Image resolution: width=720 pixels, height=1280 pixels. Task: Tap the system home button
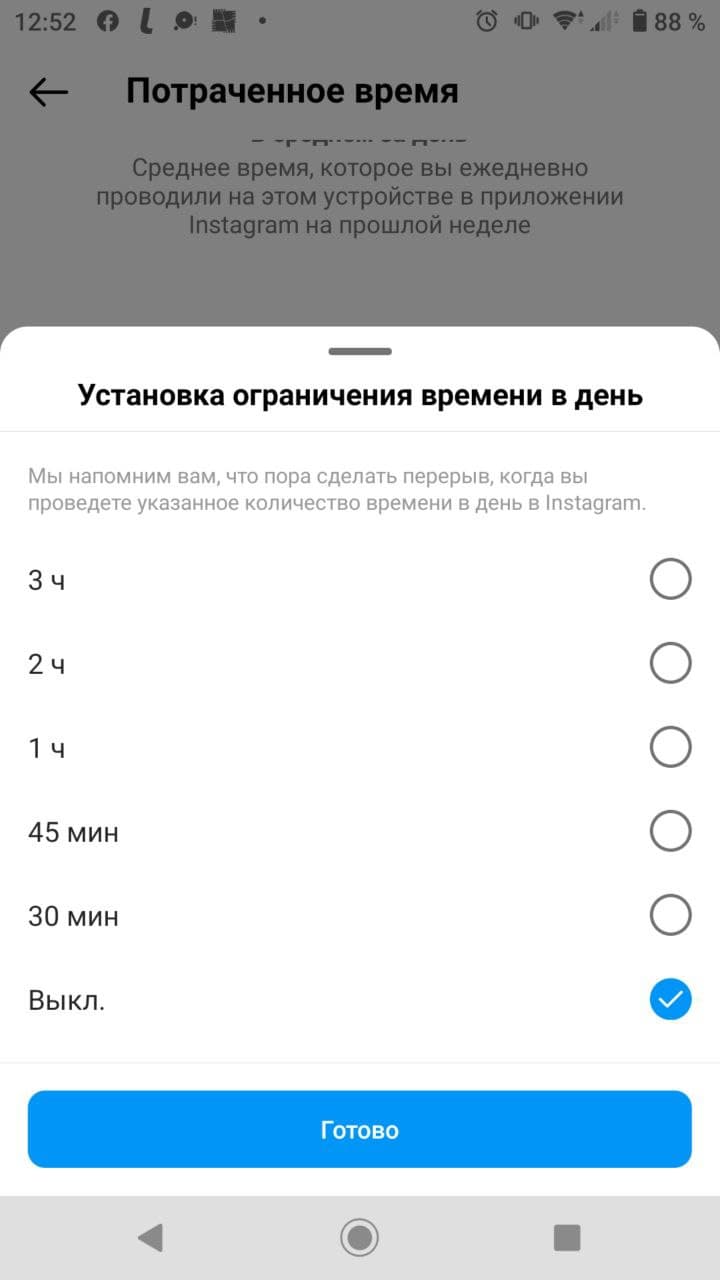[359, 1238]
